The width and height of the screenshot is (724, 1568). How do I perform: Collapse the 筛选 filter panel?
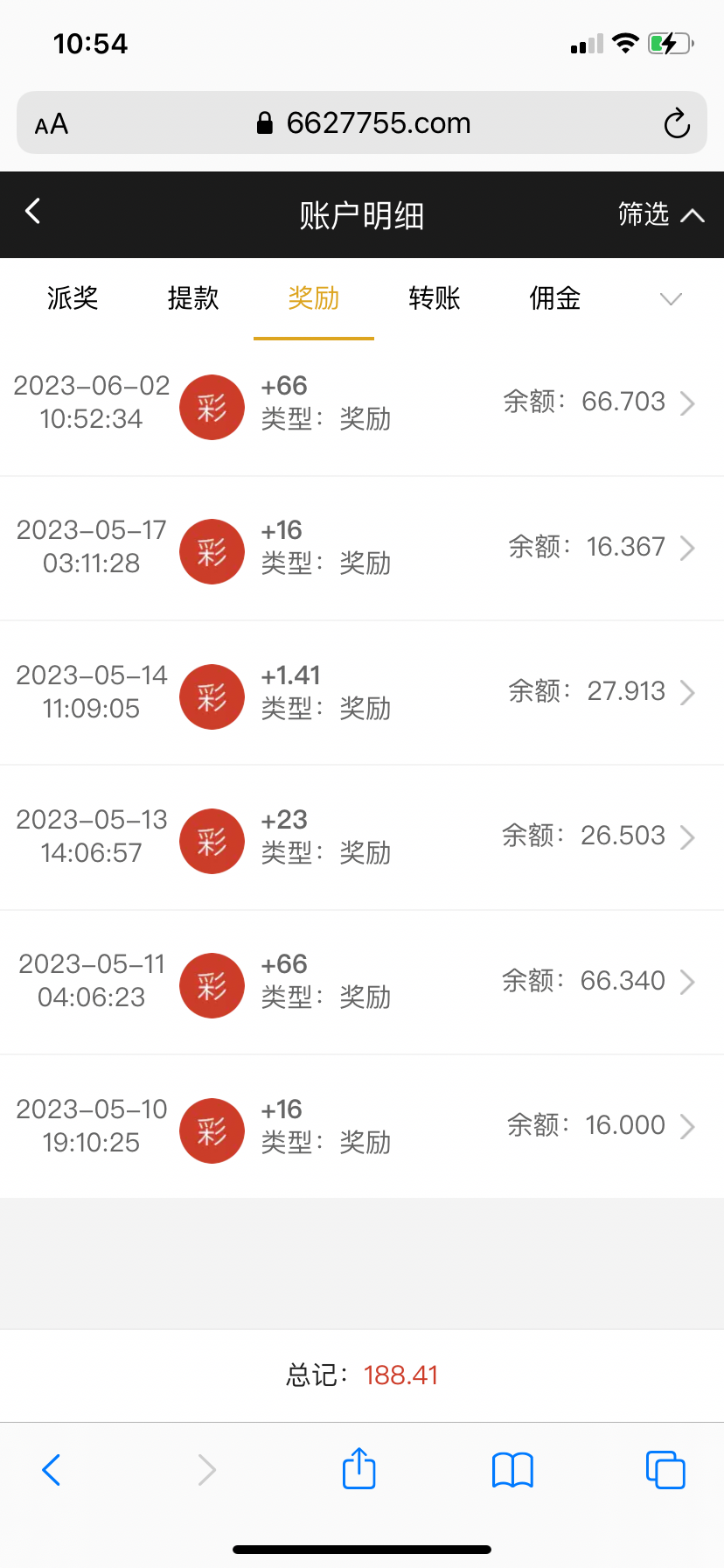point(660,214)
